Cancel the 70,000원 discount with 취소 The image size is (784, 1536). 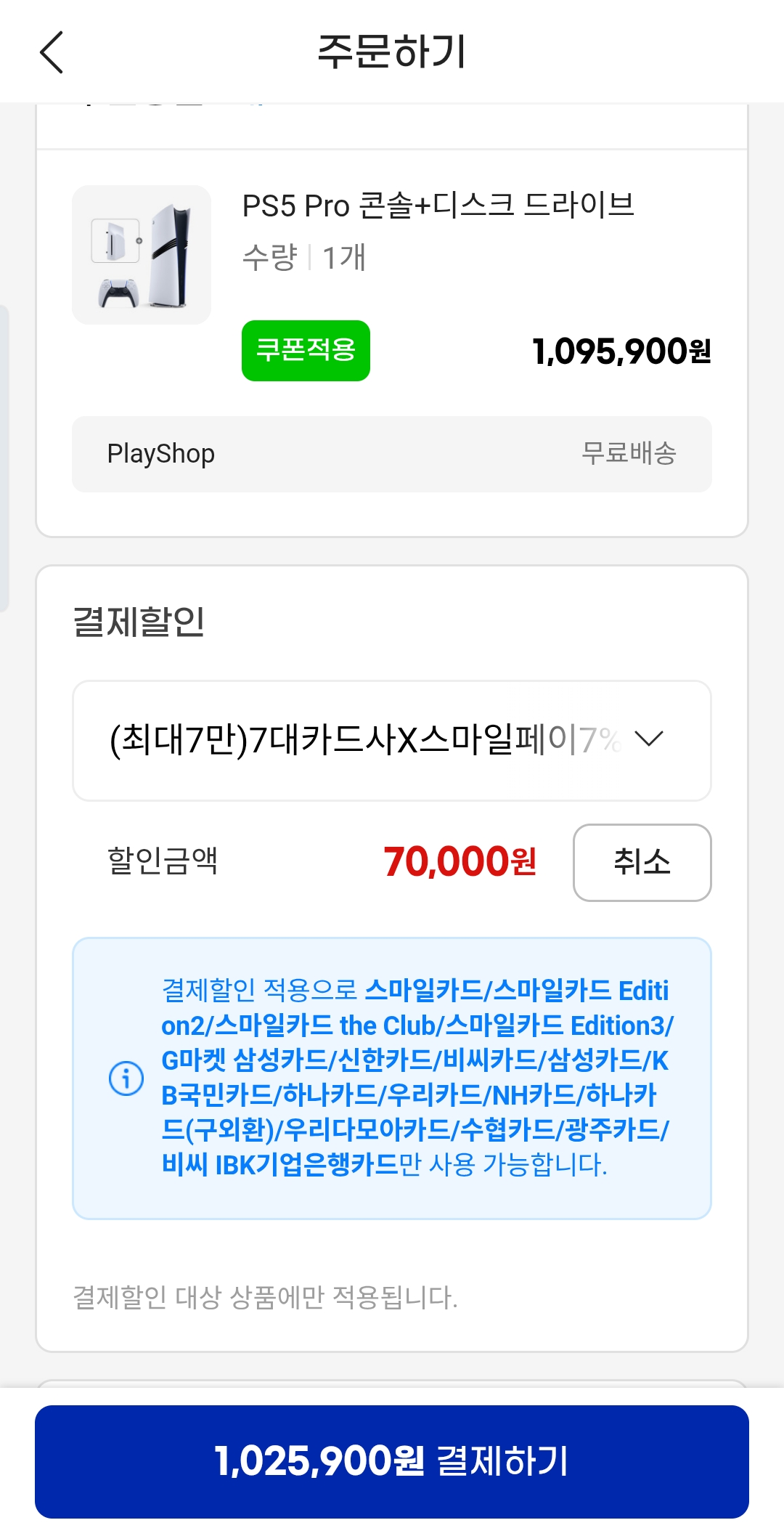(642, 863)
